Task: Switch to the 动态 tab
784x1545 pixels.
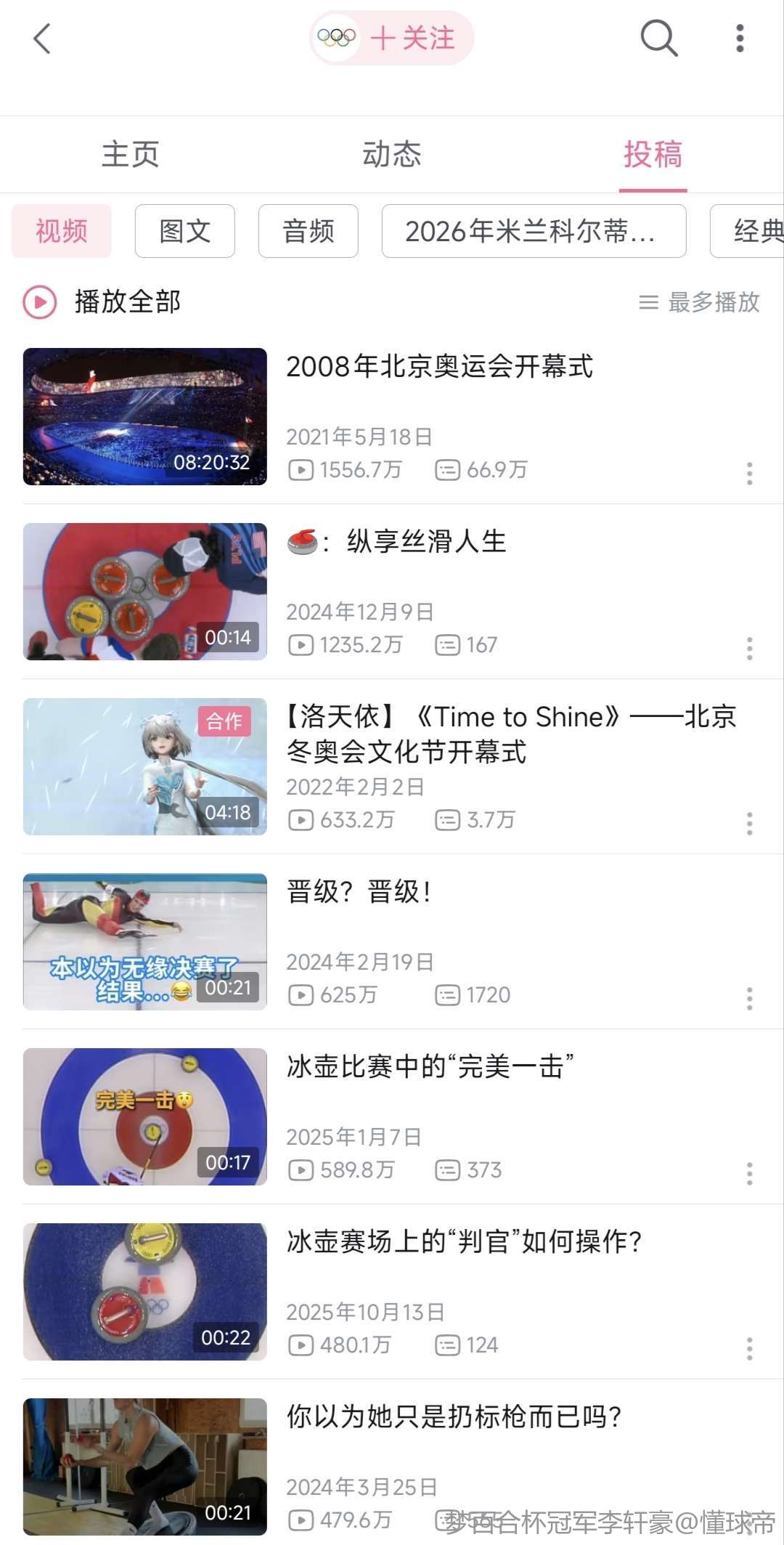Action: 392,155
